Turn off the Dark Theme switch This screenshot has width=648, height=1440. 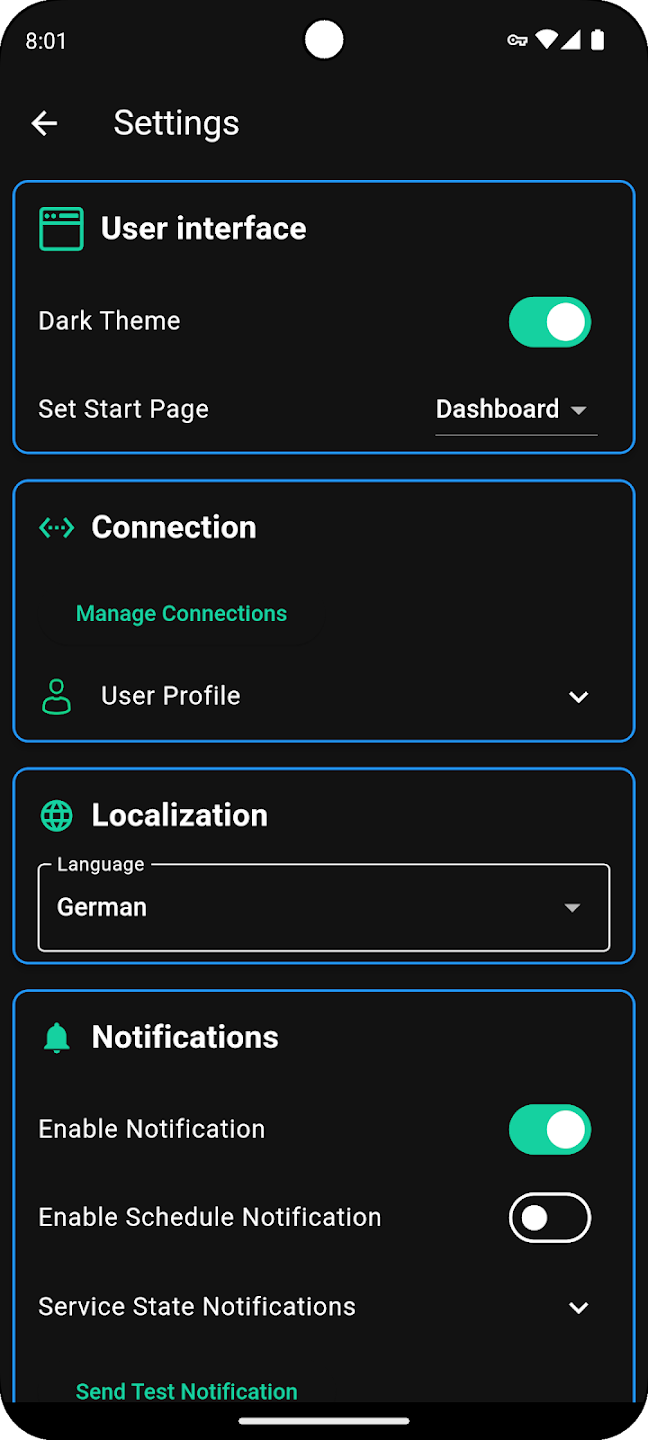tap(550, 322)
